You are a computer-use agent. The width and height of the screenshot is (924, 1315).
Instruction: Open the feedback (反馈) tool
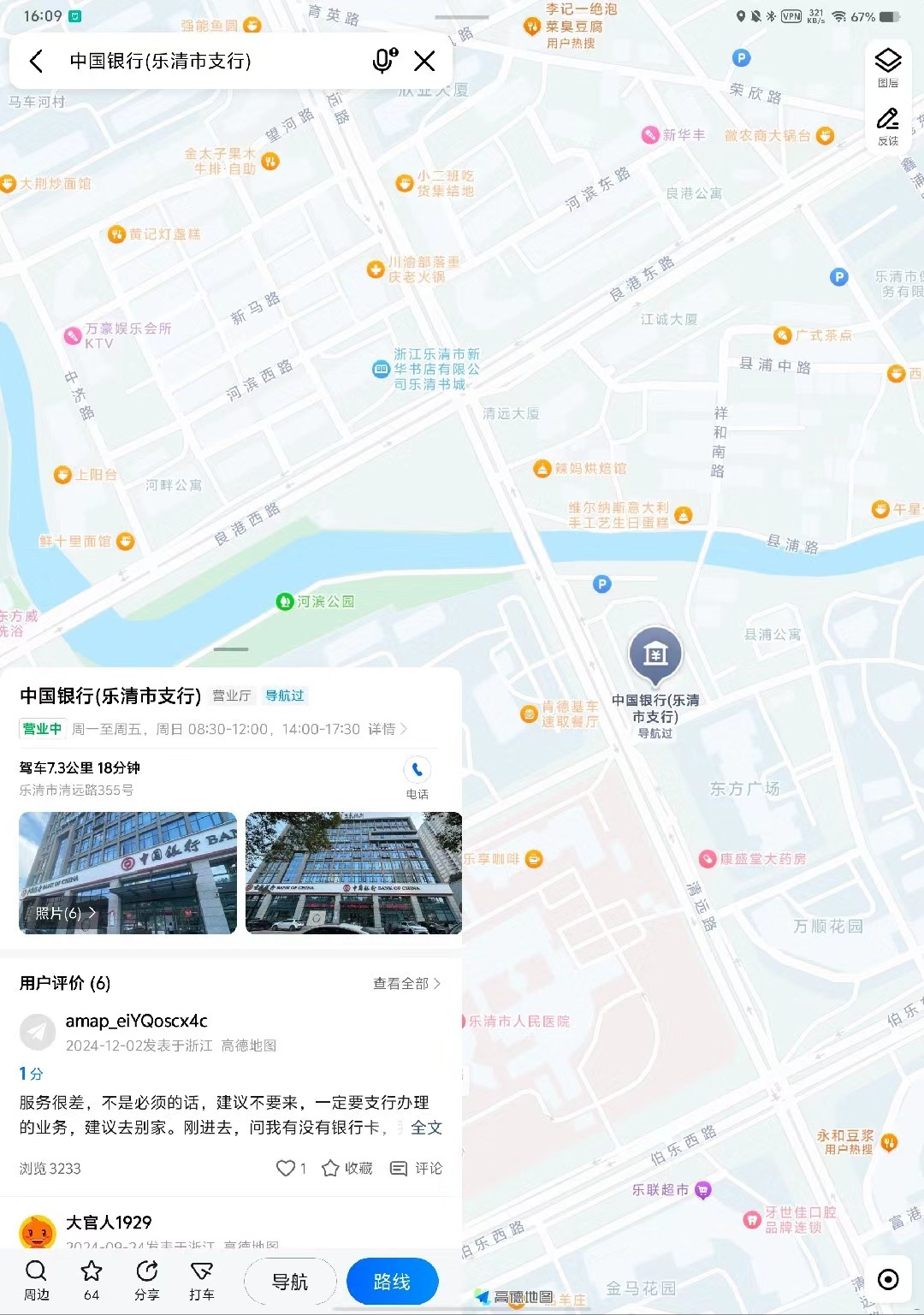pos(887,125)
